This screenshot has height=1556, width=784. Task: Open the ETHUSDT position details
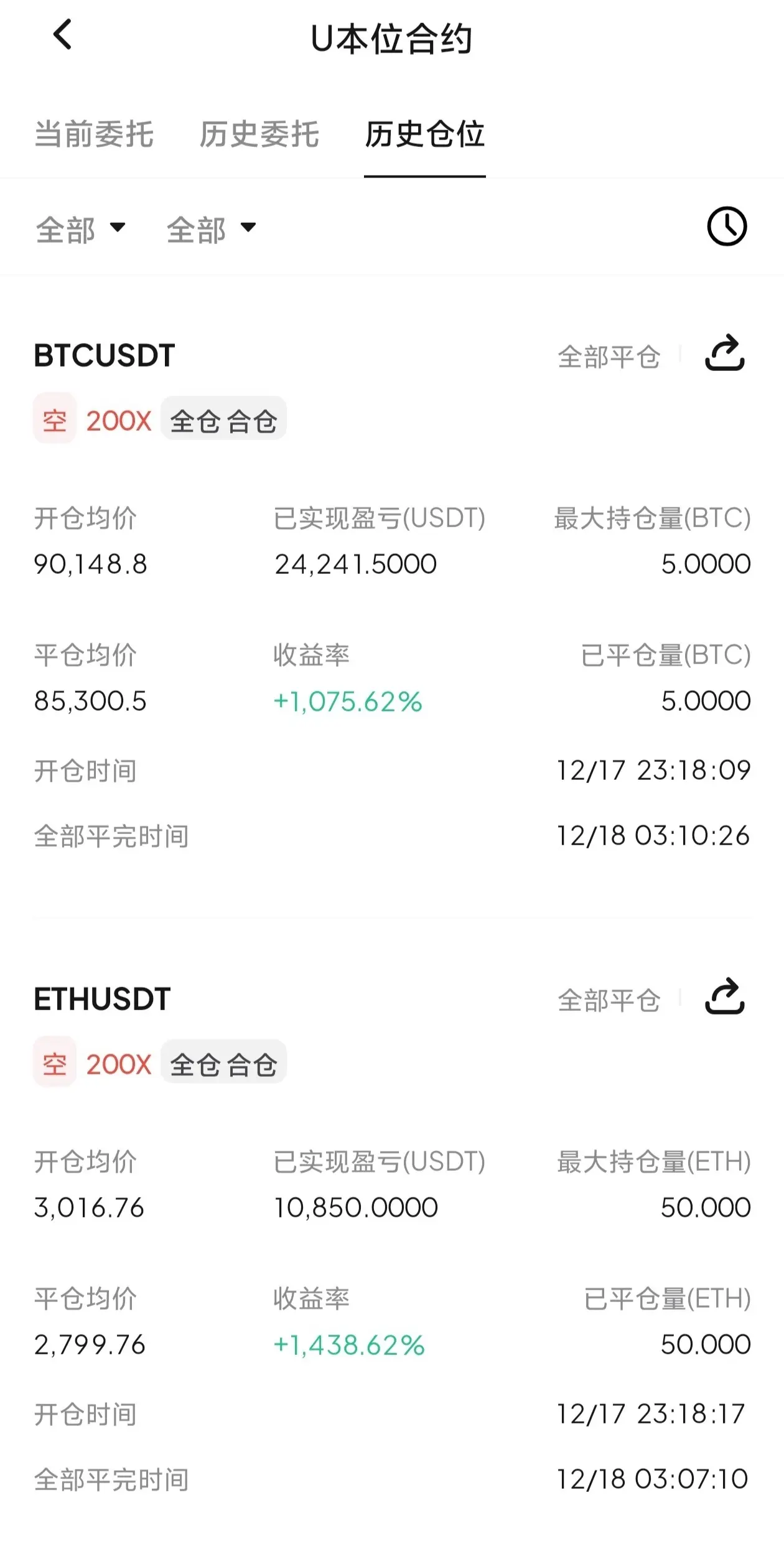coord(103,999)
